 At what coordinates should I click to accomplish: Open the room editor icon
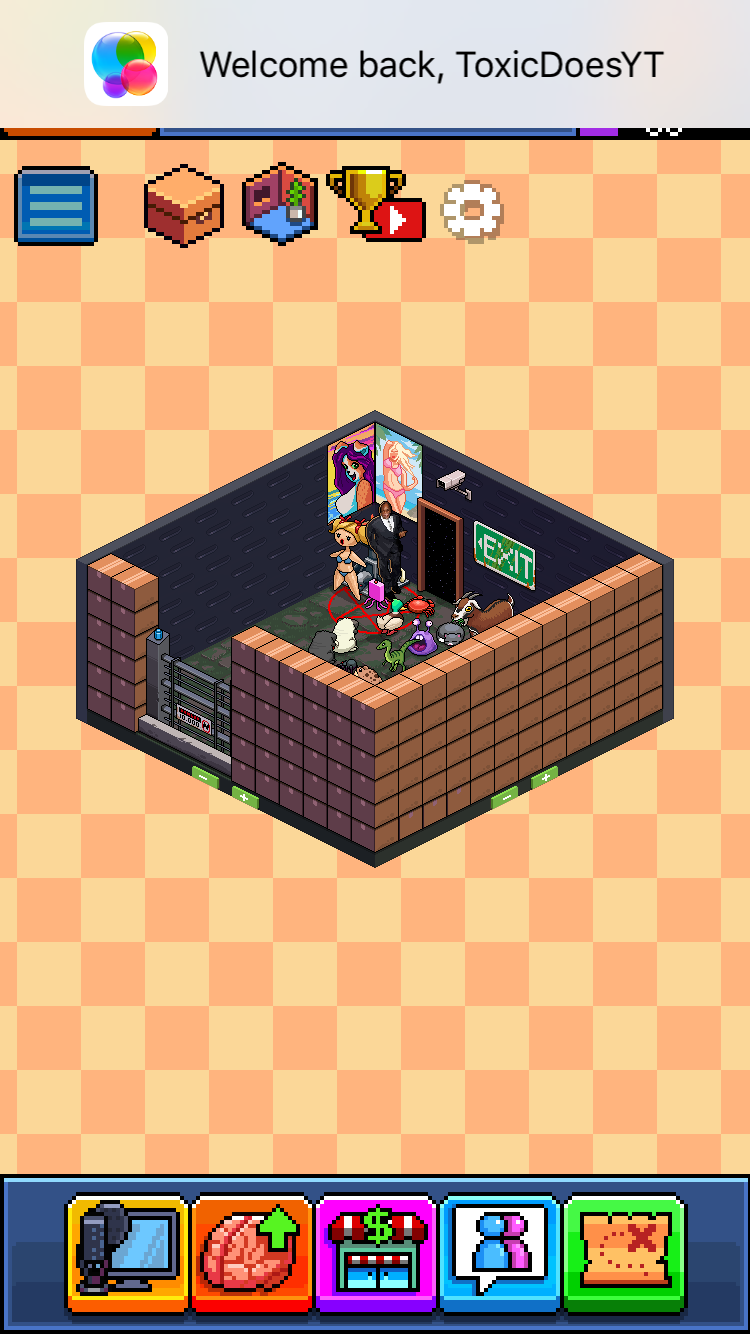(280, 204)
